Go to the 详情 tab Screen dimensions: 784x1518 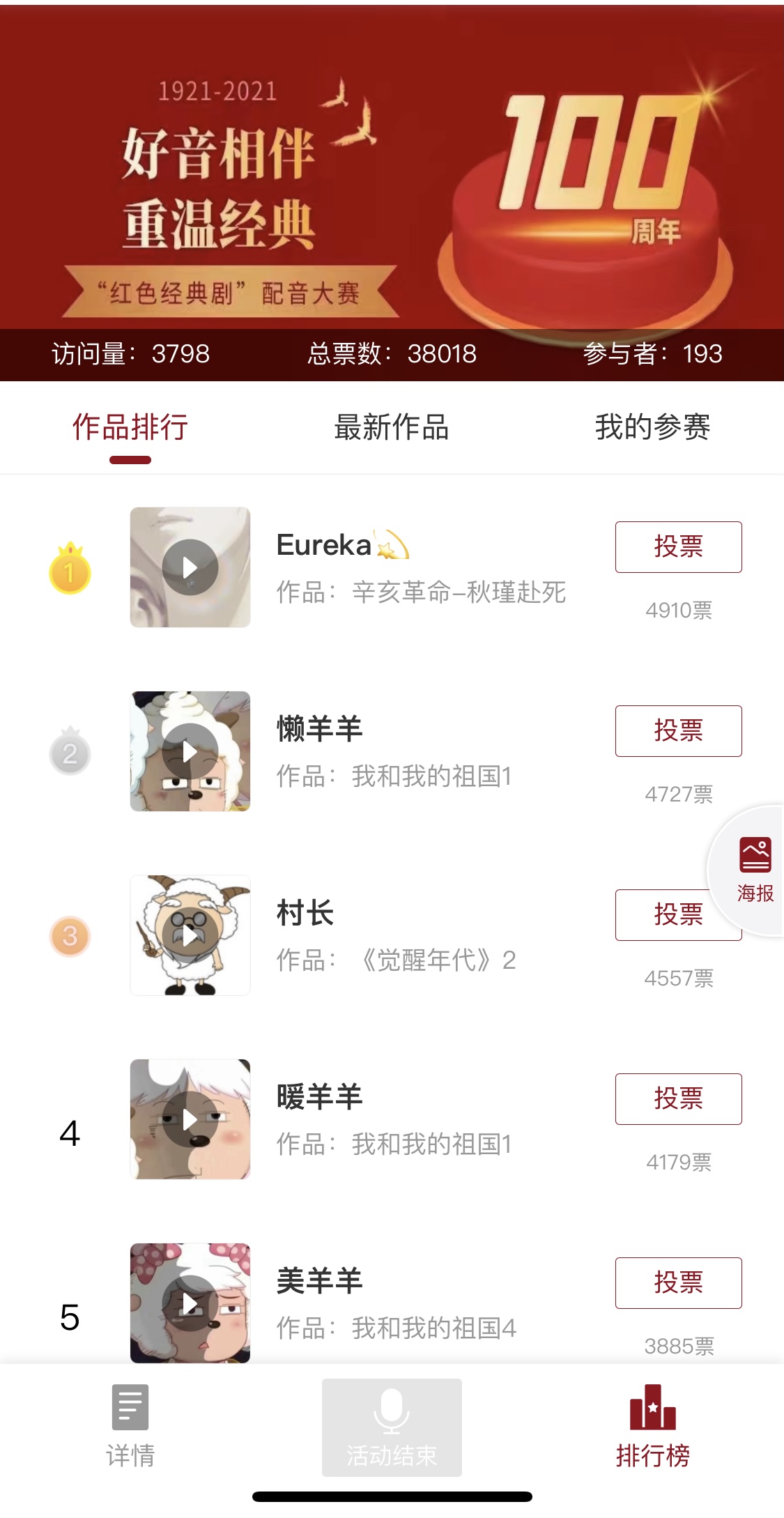click(x=130, y=1426)
